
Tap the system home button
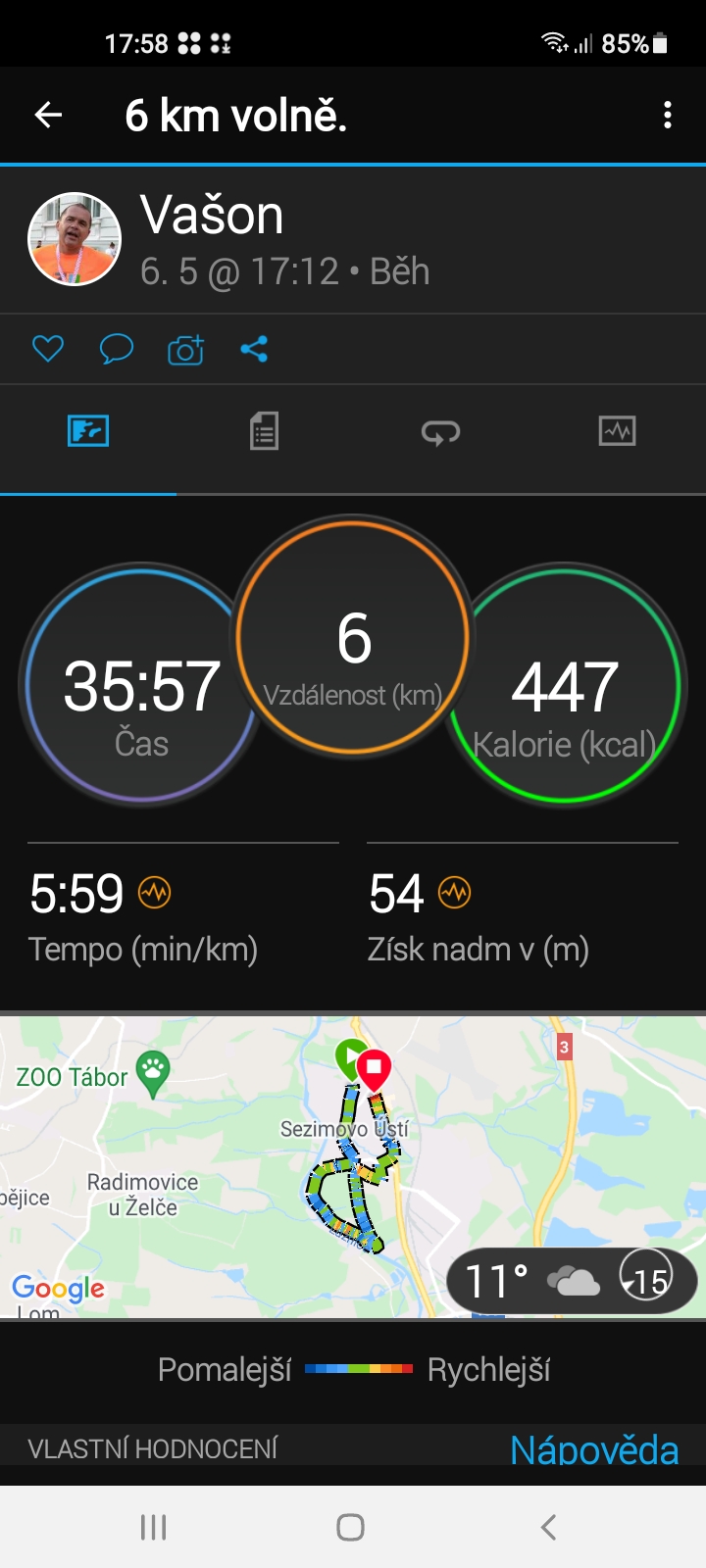coord(350,1527)
